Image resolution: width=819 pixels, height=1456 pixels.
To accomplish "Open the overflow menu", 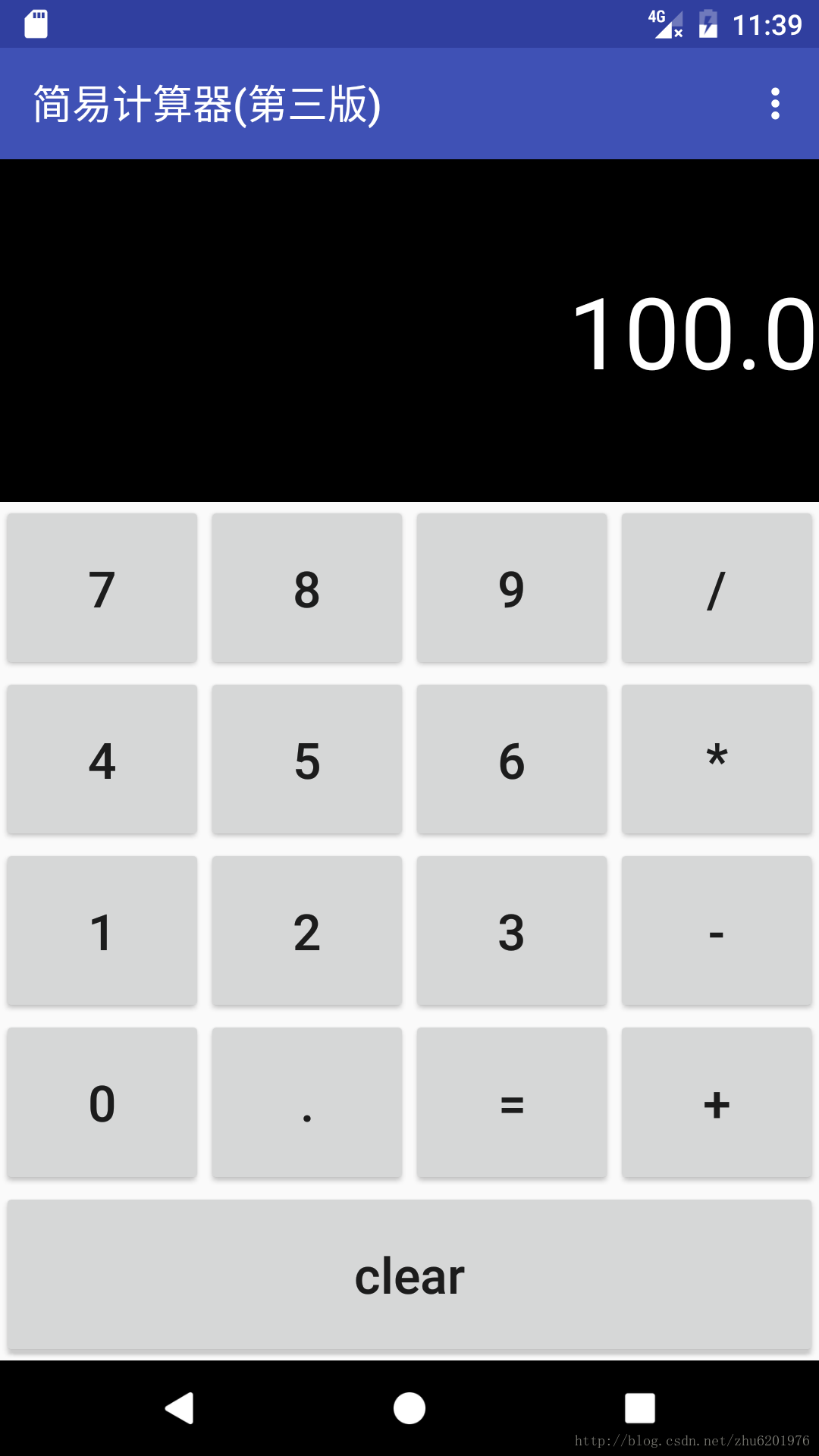I will 774,104.
